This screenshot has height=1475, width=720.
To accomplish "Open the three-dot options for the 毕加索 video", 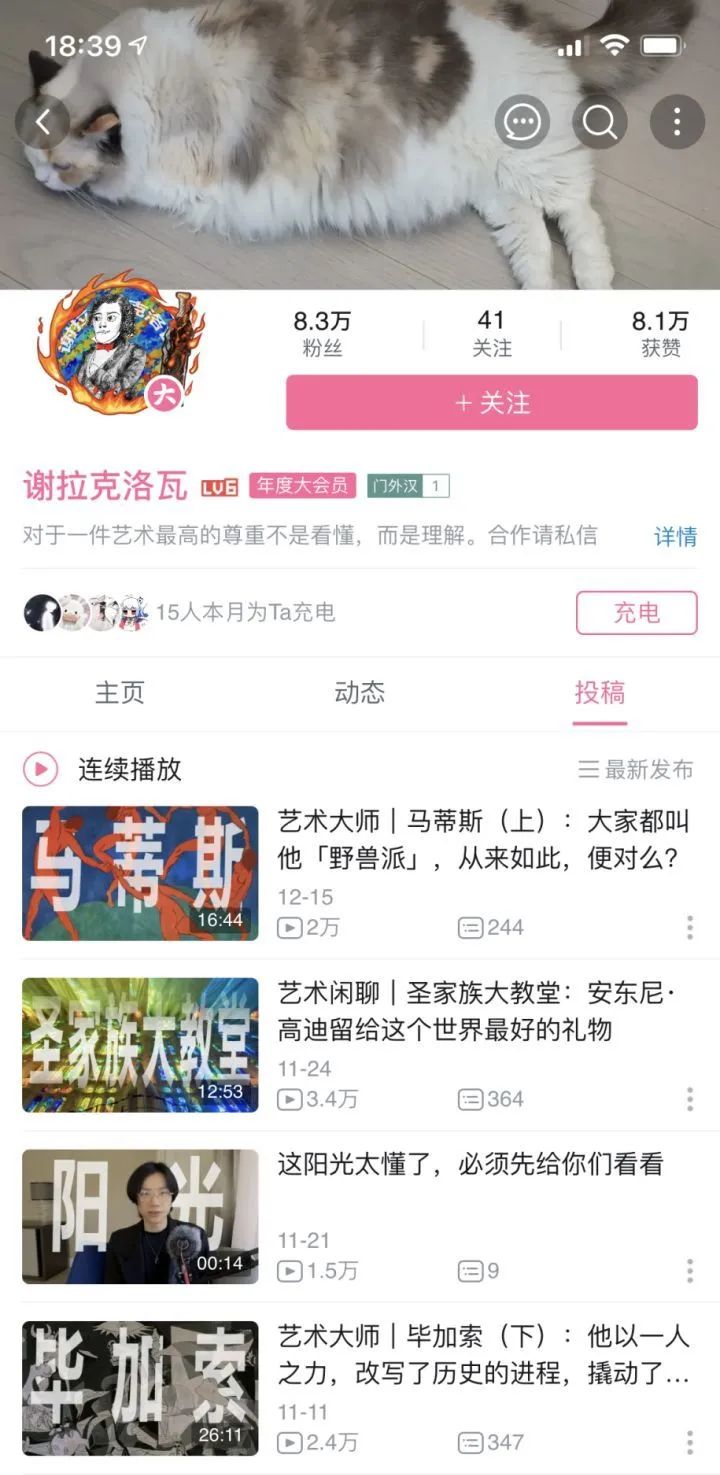I will (689, 1443).
